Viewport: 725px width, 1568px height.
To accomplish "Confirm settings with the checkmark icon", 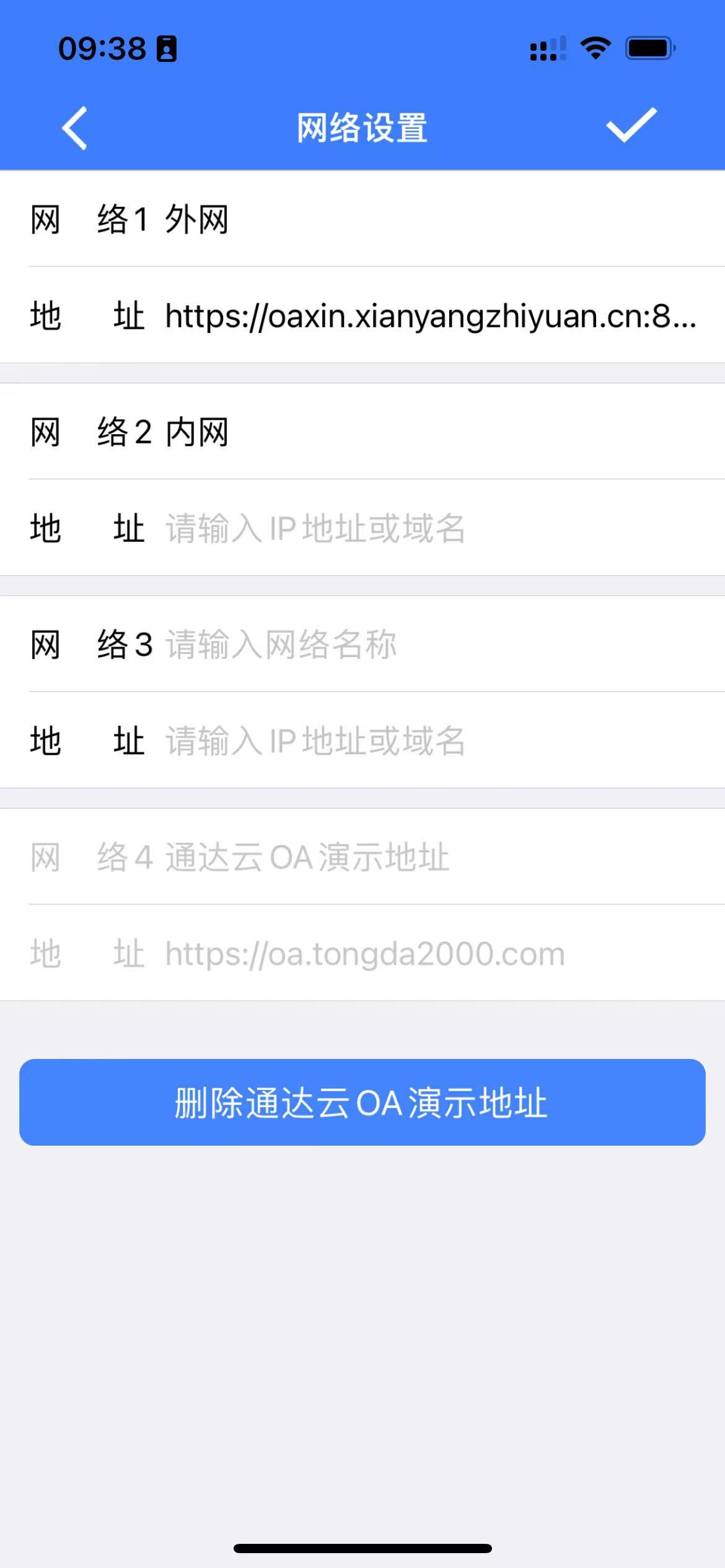I will tap(631, 126).
